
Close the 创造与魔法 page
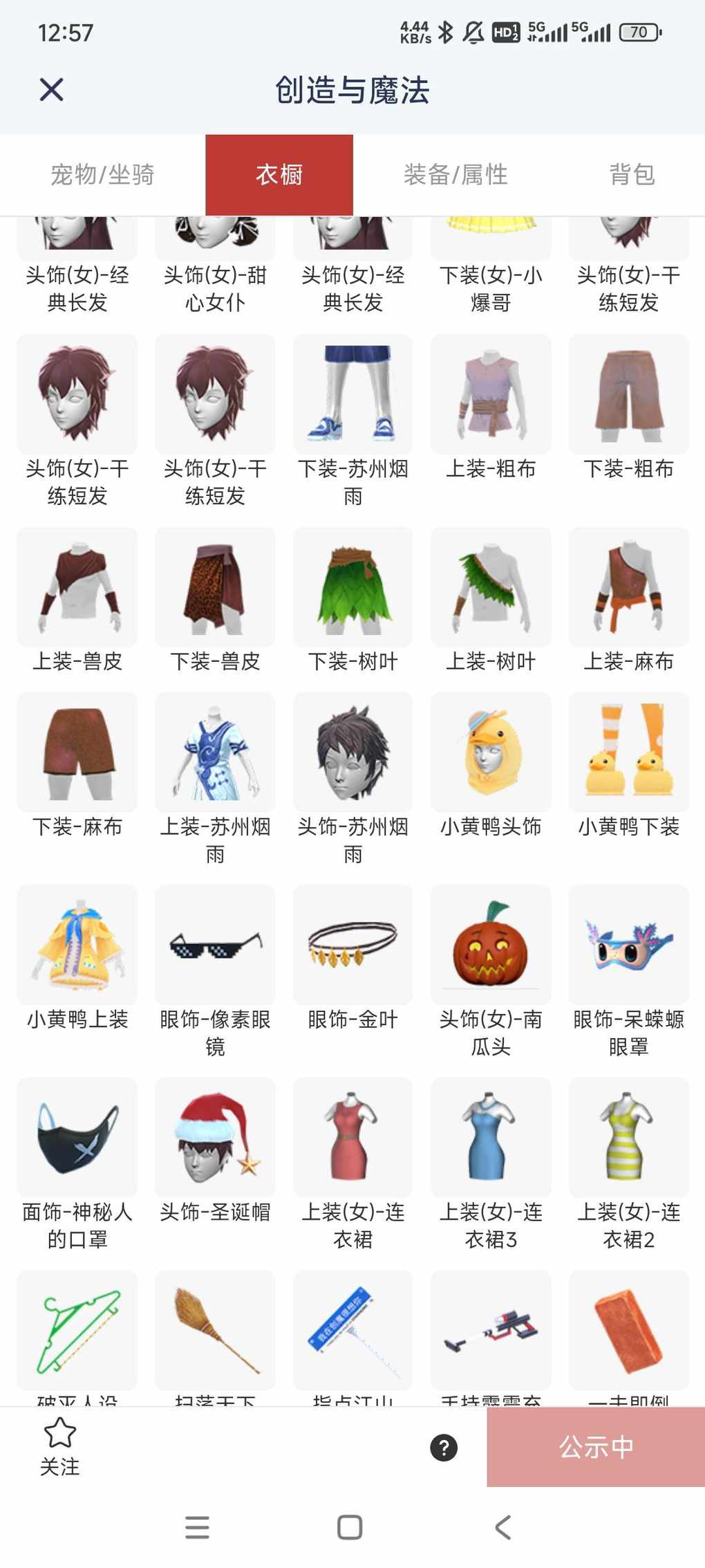[52, 89]
